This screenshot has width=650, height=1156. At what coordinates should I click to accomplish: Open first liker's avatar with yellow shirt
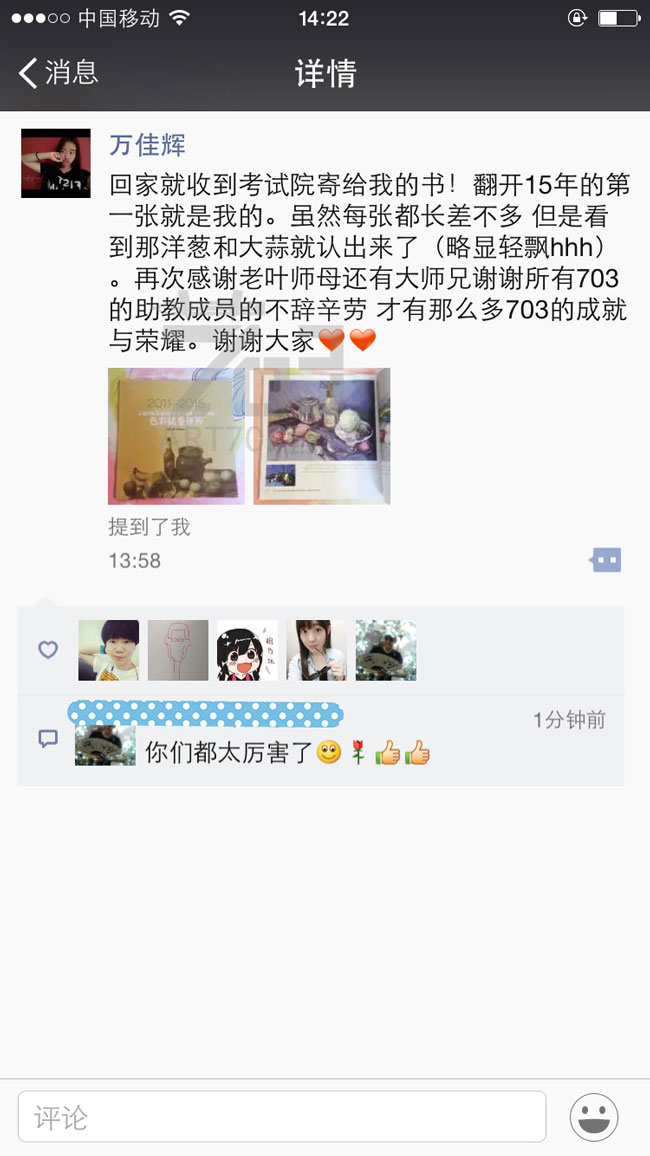pyautogui.click(x=109, y=650)
